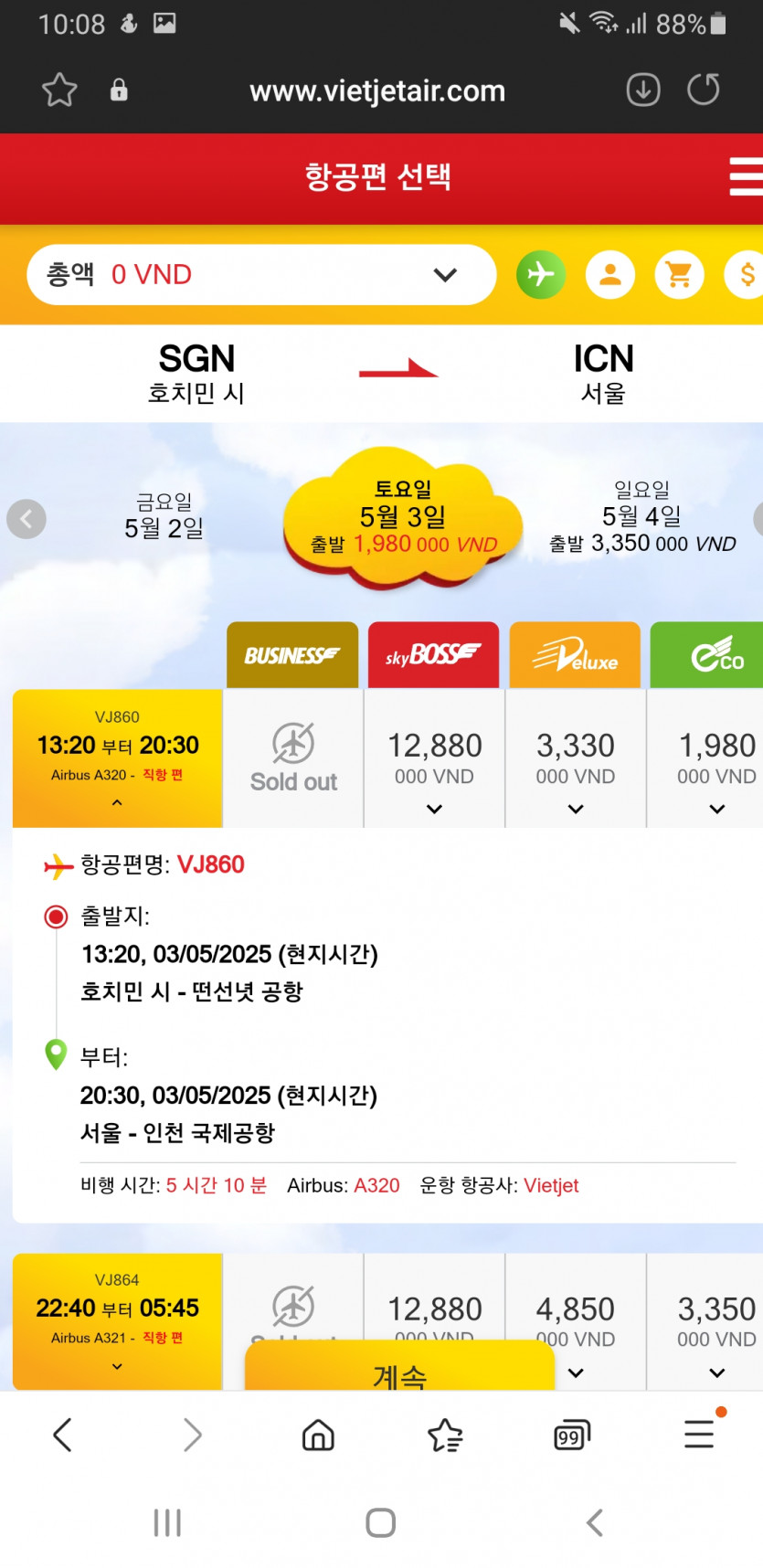
Task: Select Sunday 5월 4일 departure date
Action: click(641, 517)
